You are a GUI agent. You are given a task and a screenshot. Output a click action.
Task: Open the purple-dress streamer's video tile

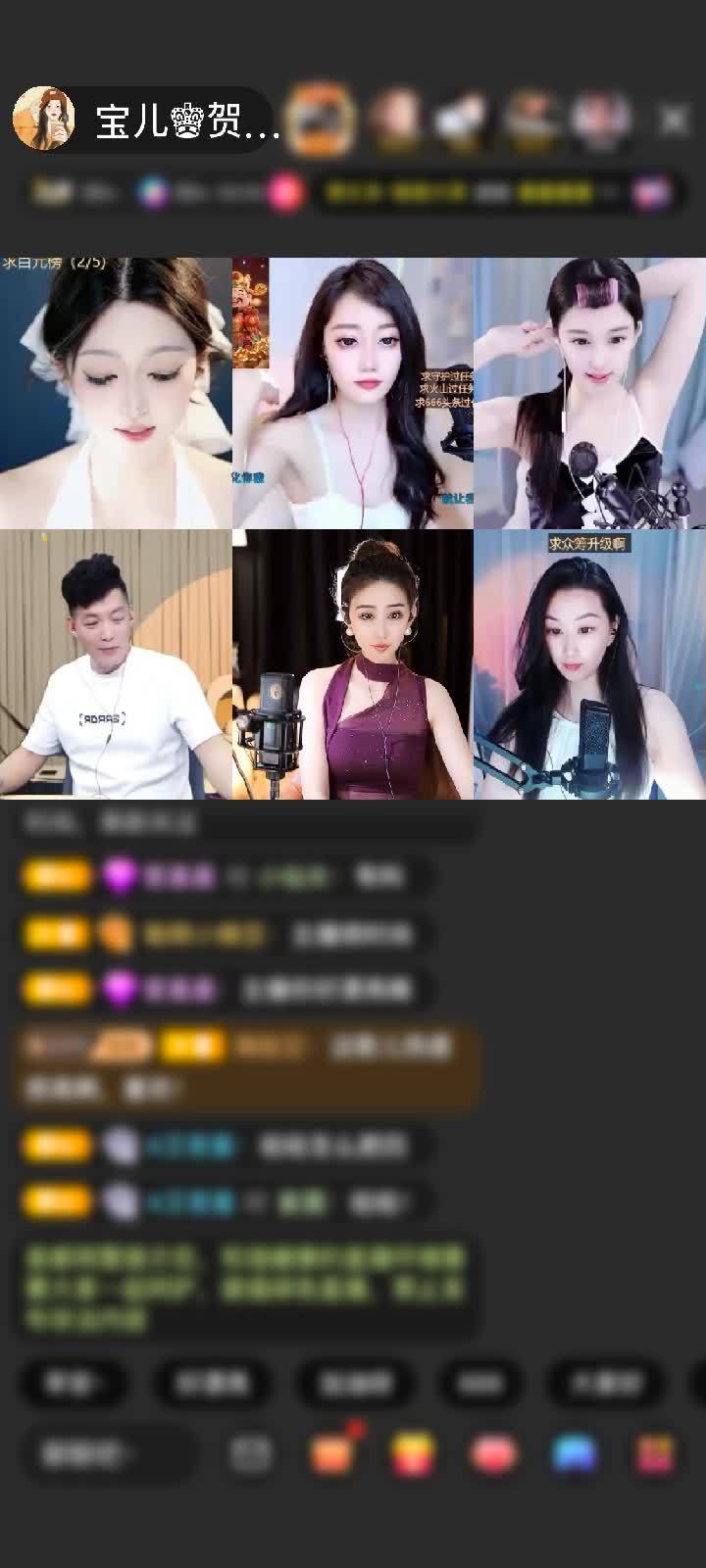coord(353,664)
